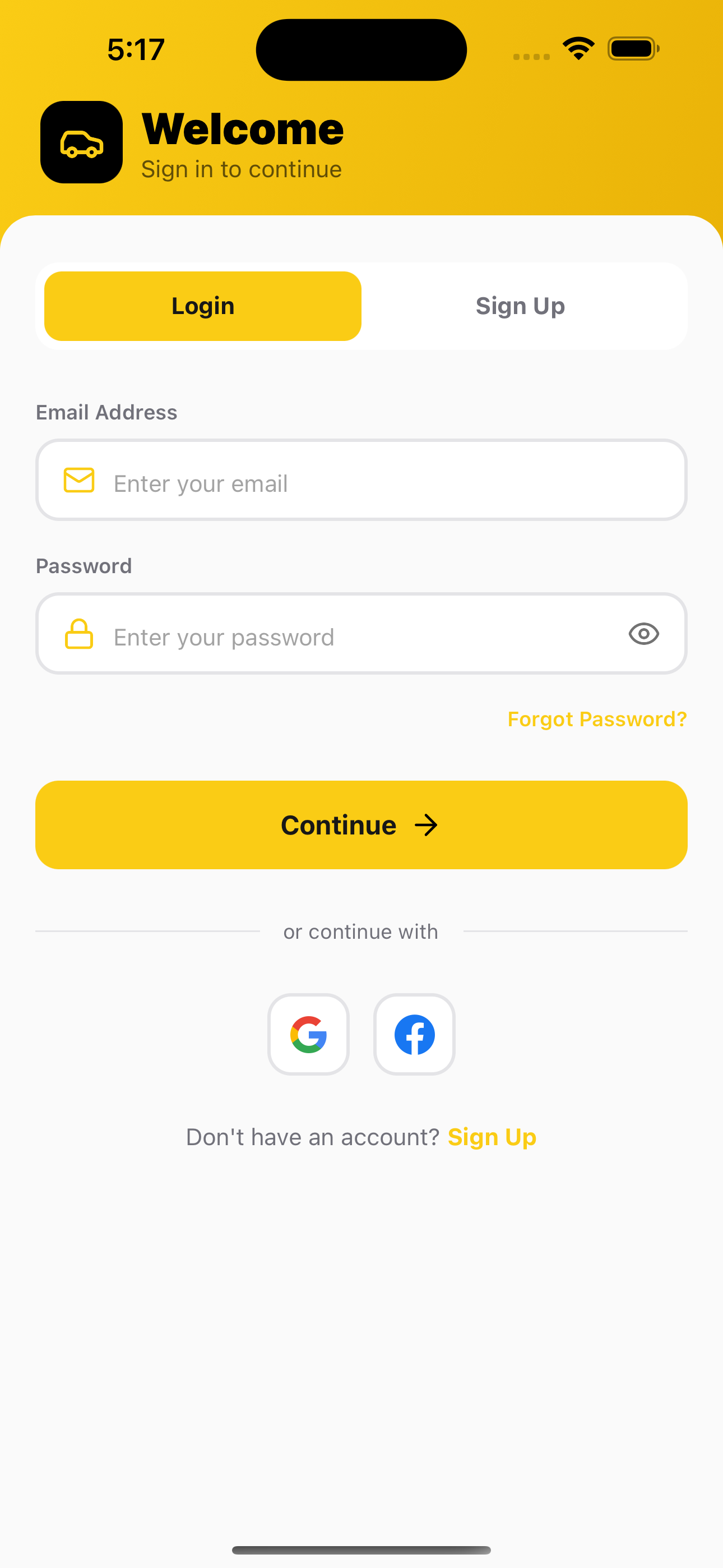Click the Wi-Fi icon in status bar

(578, 48)
